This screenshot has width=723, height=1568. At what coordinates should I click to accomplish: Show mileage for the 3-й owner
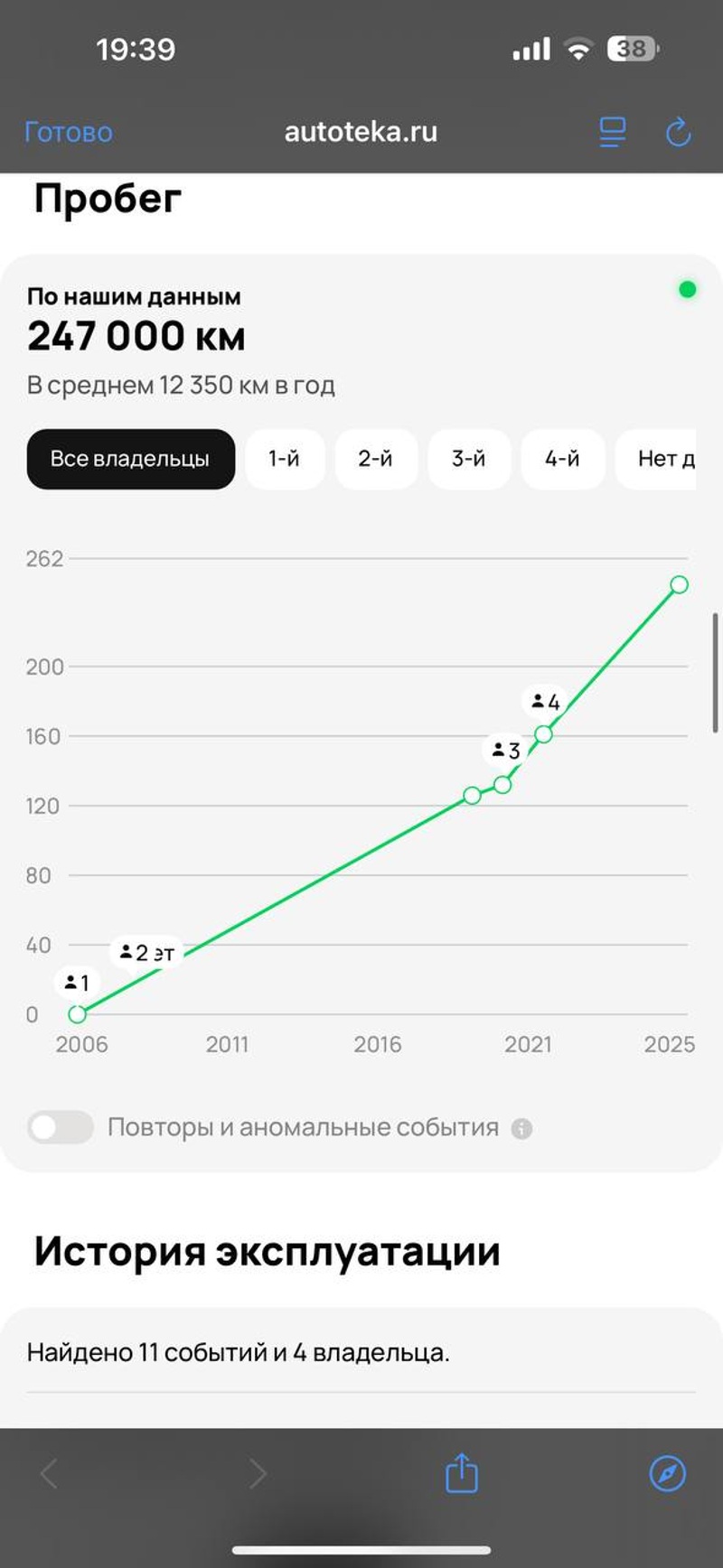pos(468,459)
